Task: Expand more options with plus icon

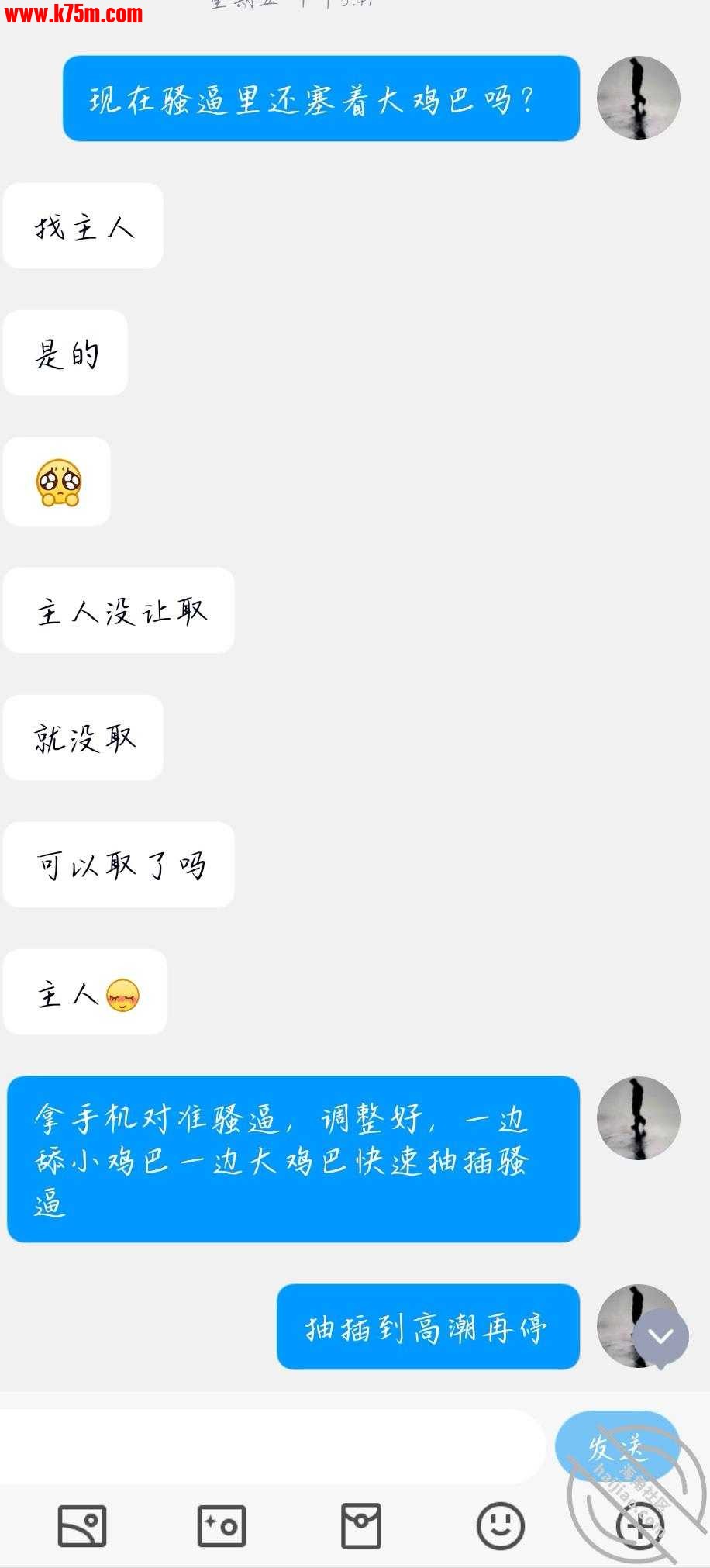Action: click(x=639, y=1526)
